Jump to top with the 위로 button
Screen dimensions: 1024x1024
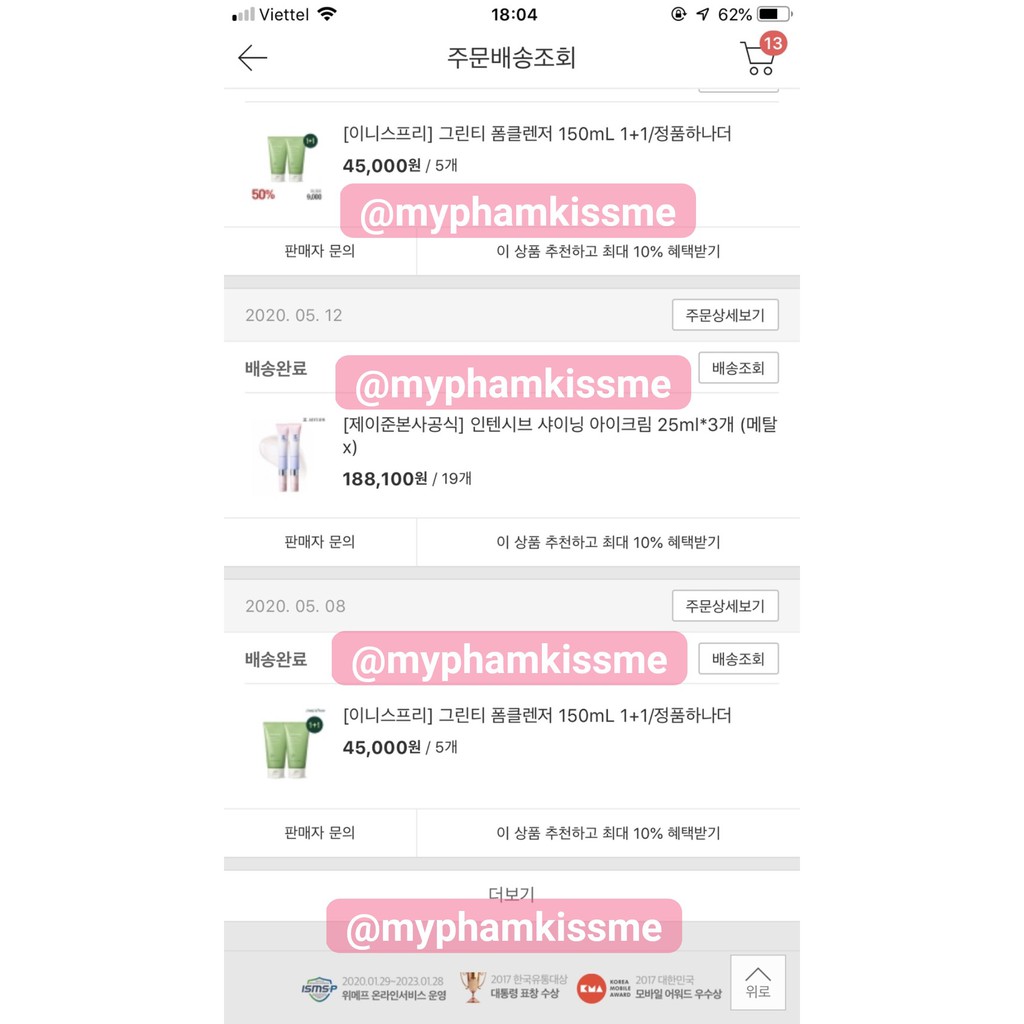coord(758,982)
